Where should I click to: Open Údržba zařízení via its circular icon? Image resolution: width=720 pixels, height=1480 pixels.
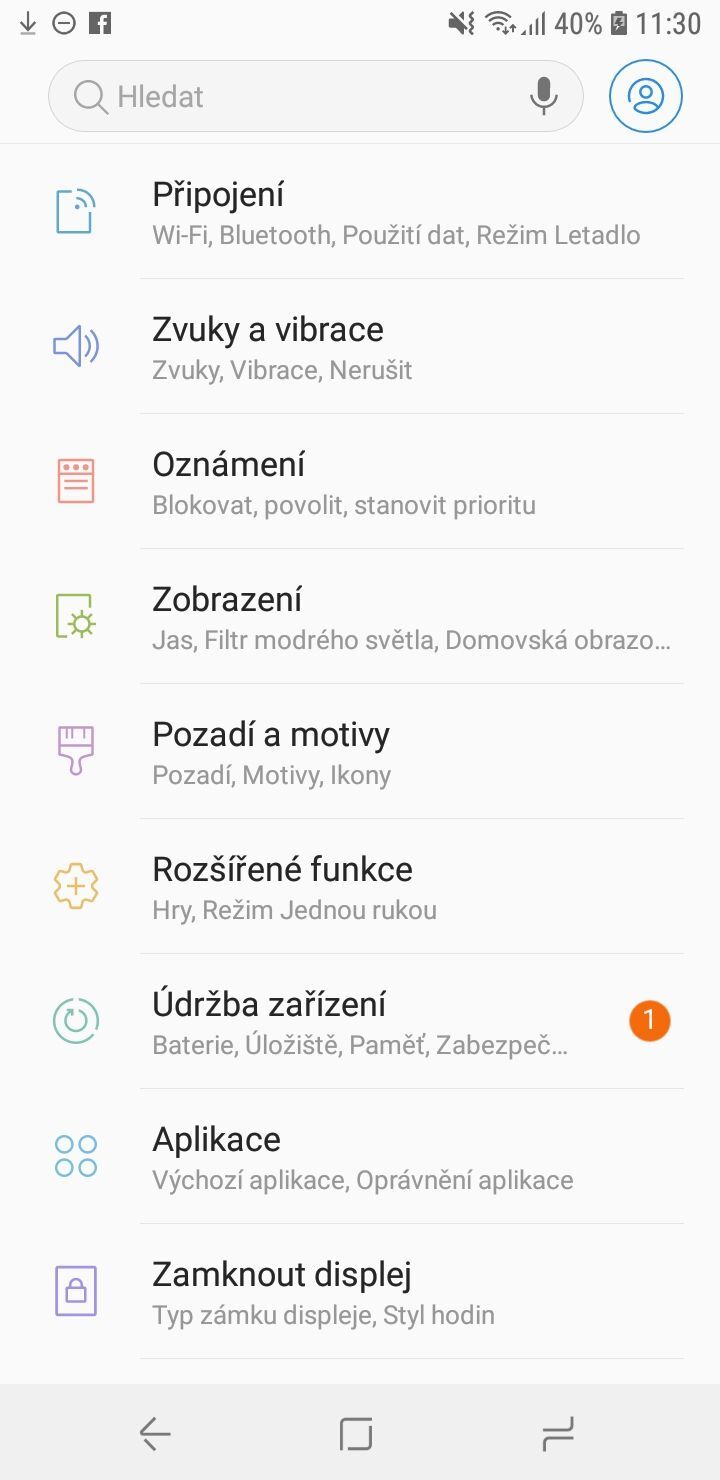coord(75,1020)
